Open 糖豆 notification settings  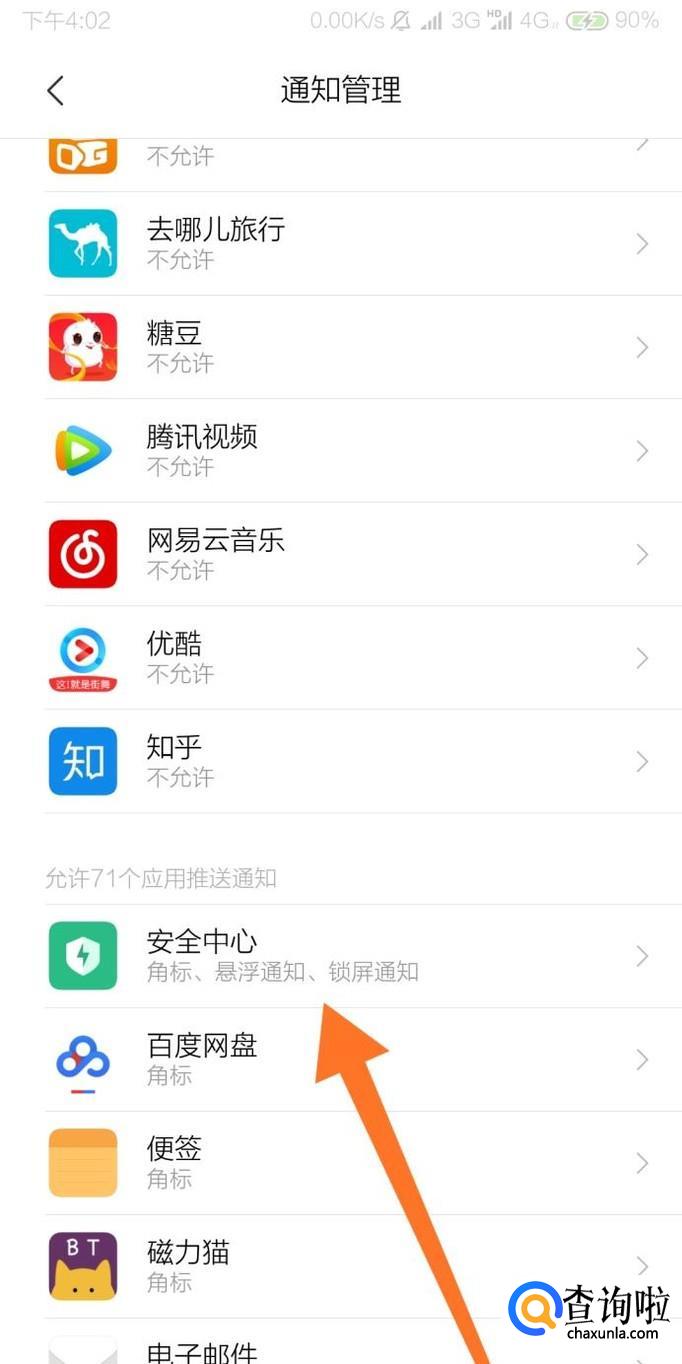pos(340,347)
